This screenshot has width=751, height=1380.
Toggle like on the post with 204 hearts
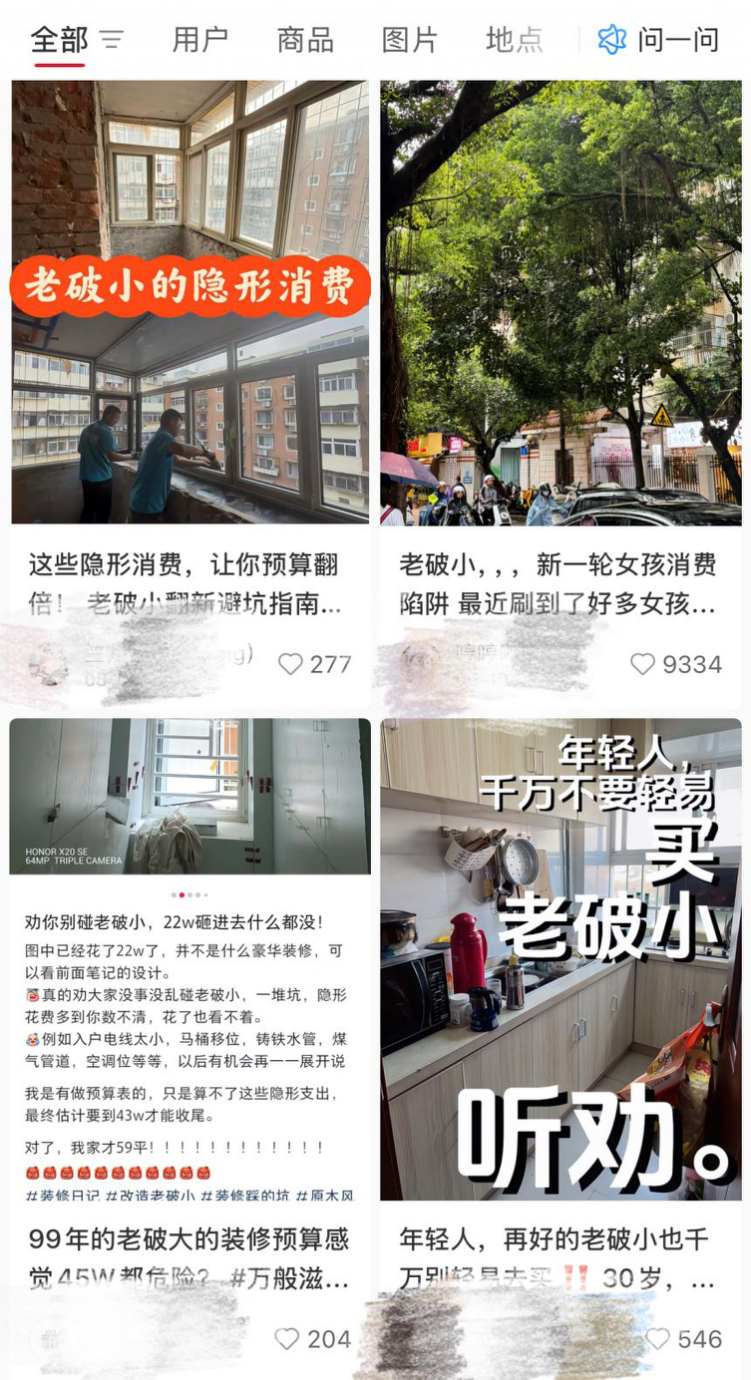(x=288, y=1339)
